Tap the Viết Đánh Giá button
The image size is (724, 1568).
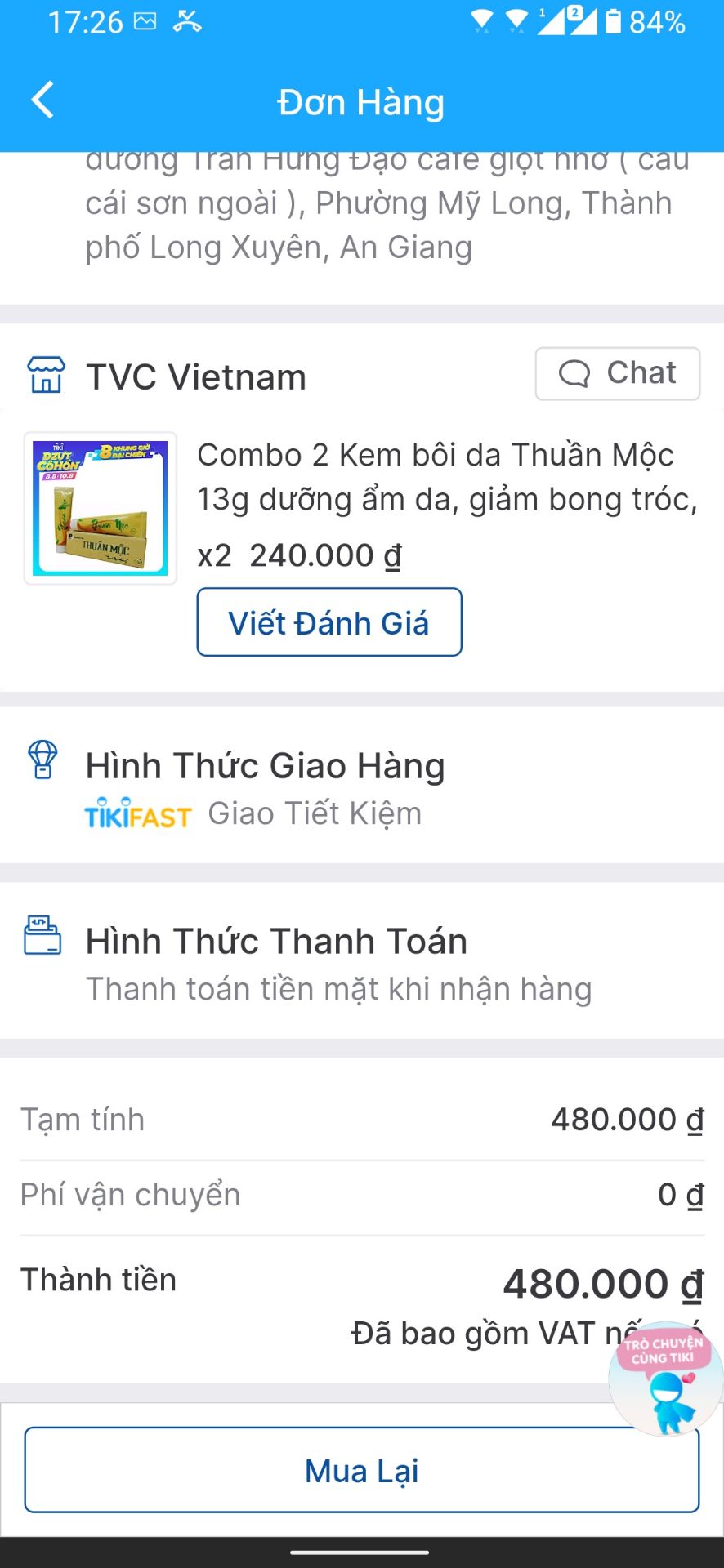click(x=328, y=622)
